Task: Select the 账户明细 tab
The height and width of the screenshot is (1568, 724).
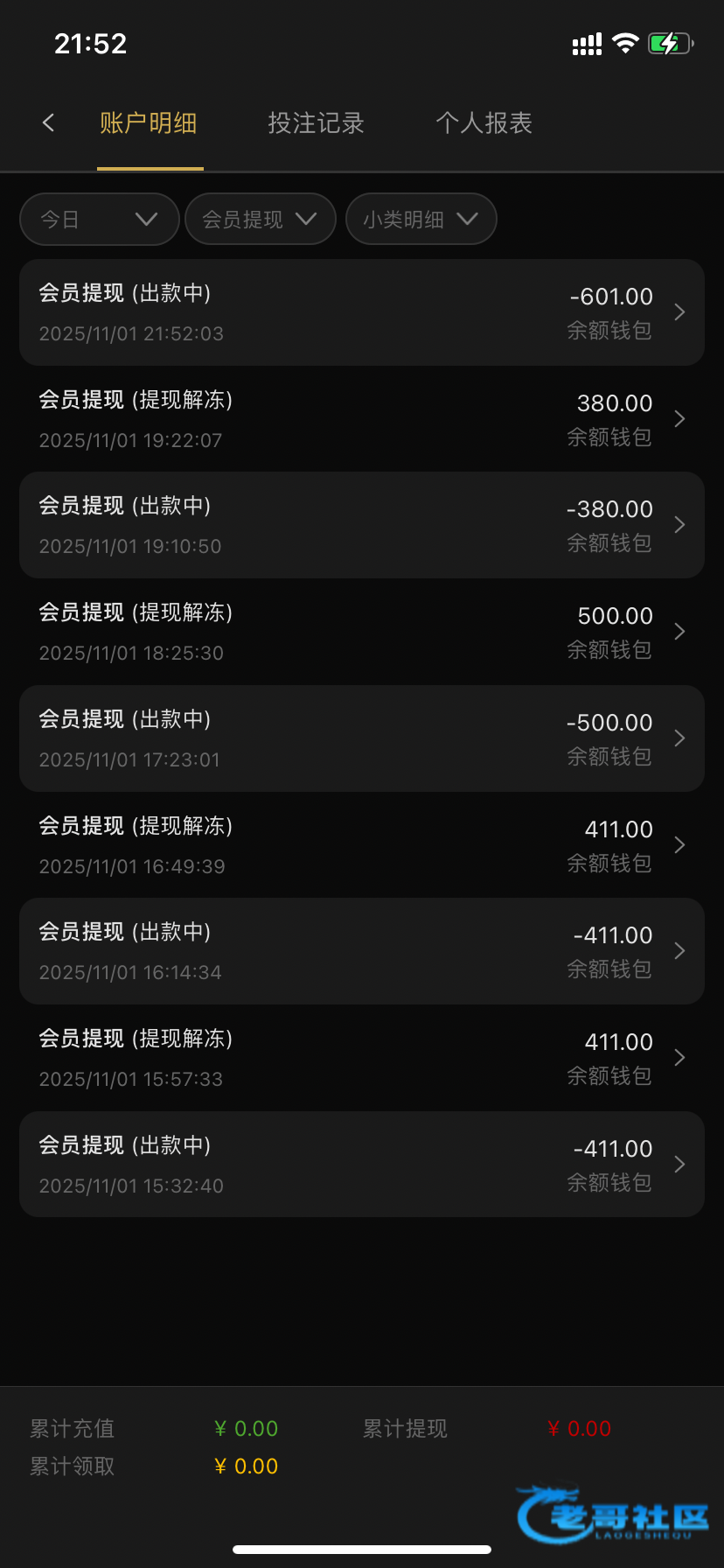Action: coord(149,123)
